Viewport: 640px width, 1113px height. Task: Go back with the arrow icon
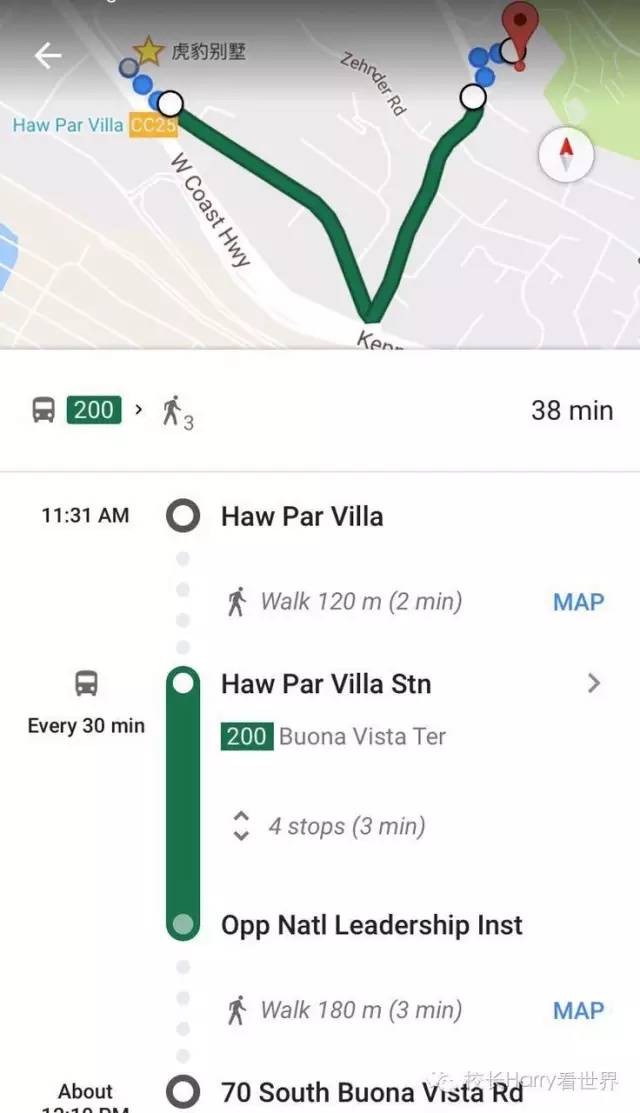click(47, 56)
